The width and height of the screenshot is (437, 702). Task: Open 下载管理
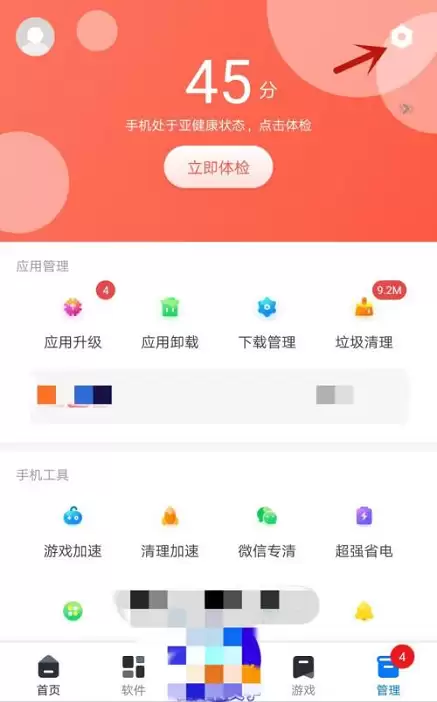click(x=267, y=323)
